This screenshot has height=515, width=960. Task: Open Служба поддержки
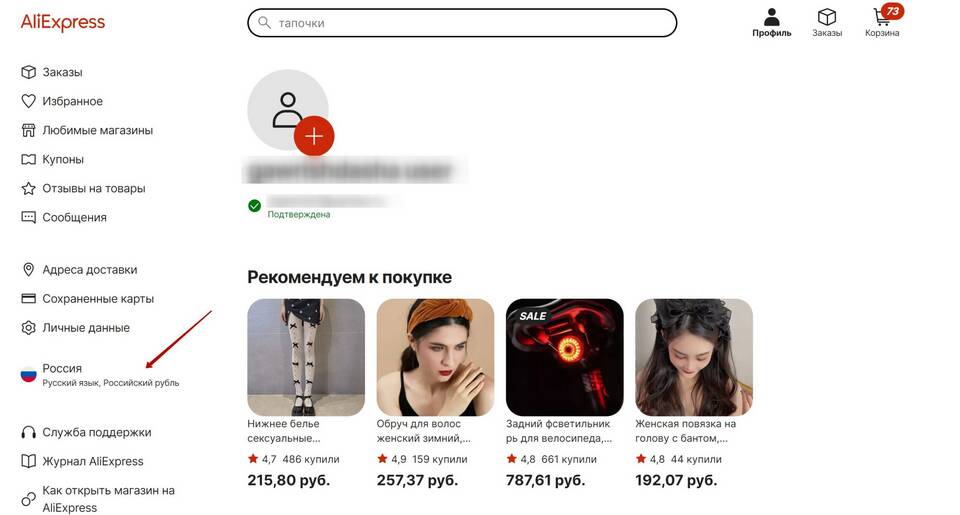pyautogui.click(x=96, y=433)
